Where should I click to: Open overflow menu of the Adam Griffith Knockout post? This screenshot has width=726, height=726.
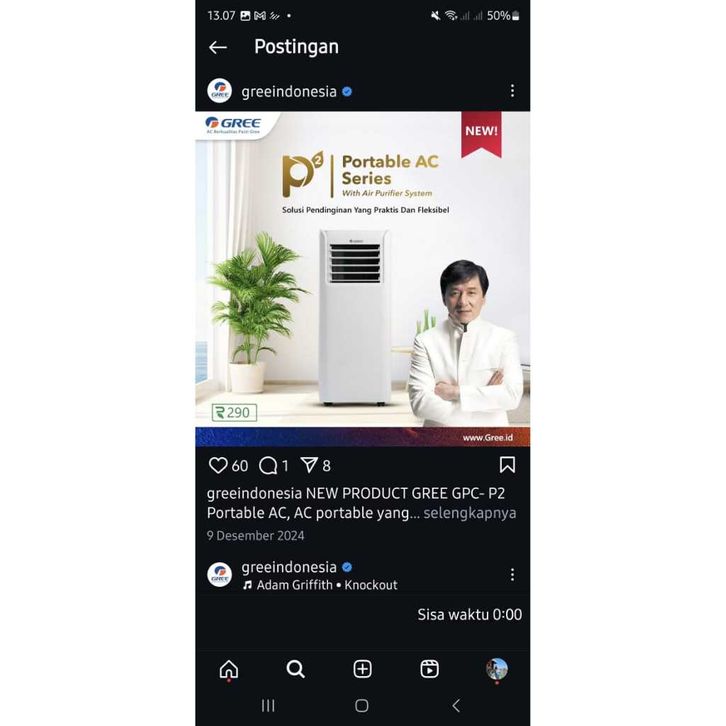[512, 574]
